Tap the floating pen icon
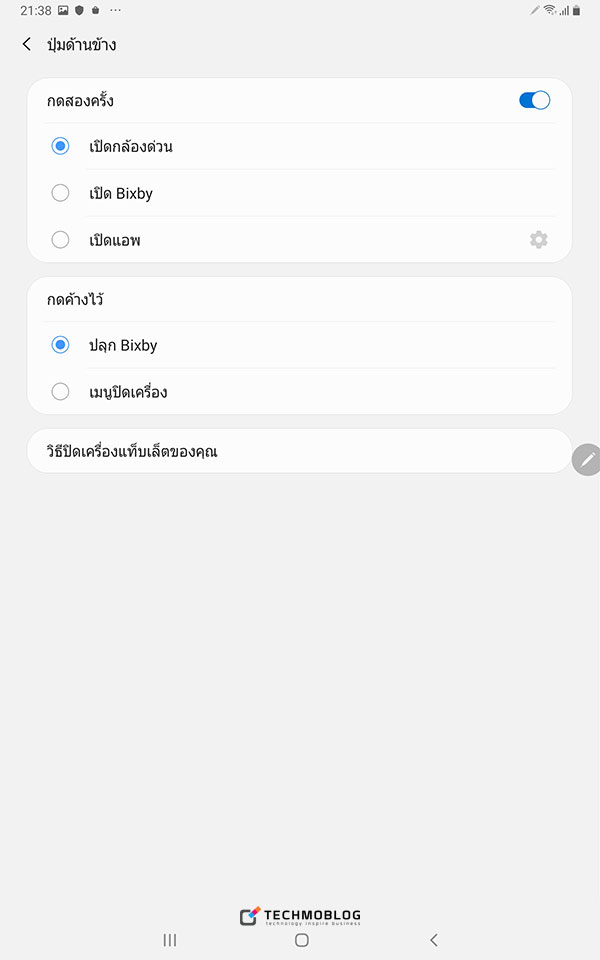The height and width of the screenshot is (960, 600). [x=587, y=459]
